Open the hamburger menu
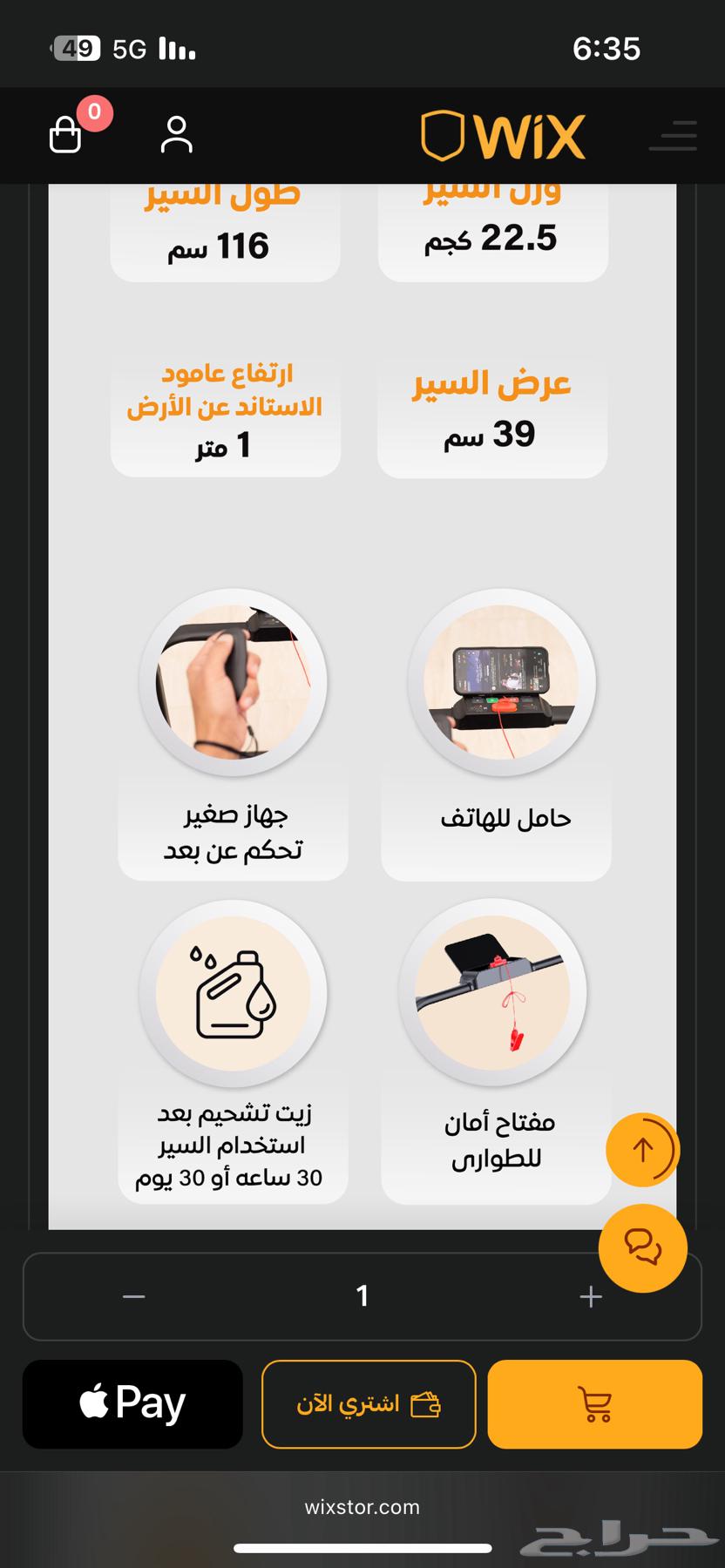725x1568 pixels. (x=673, y=136)
